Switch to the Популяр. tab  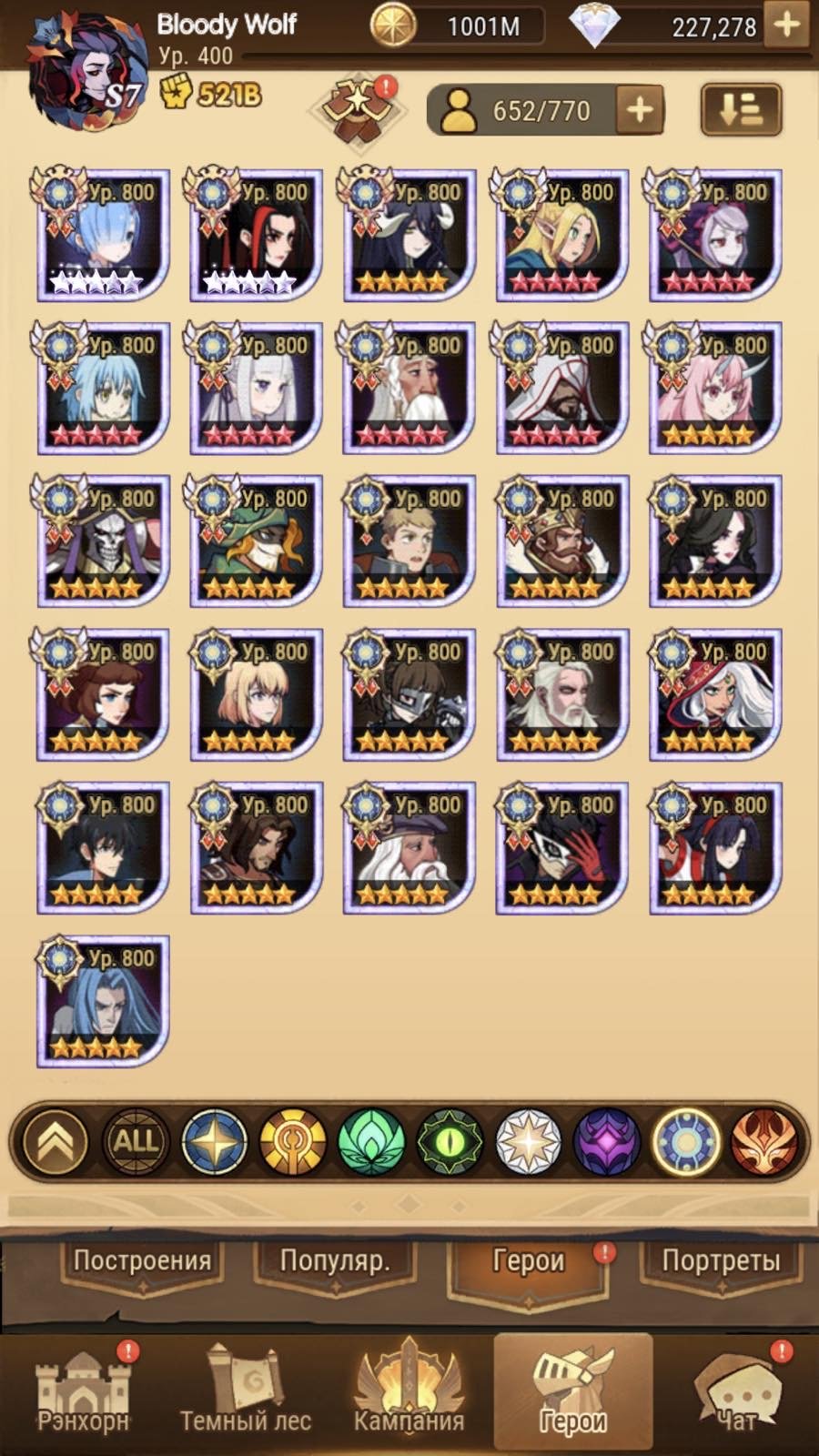pyautogui.click(x=334, y=1261)
